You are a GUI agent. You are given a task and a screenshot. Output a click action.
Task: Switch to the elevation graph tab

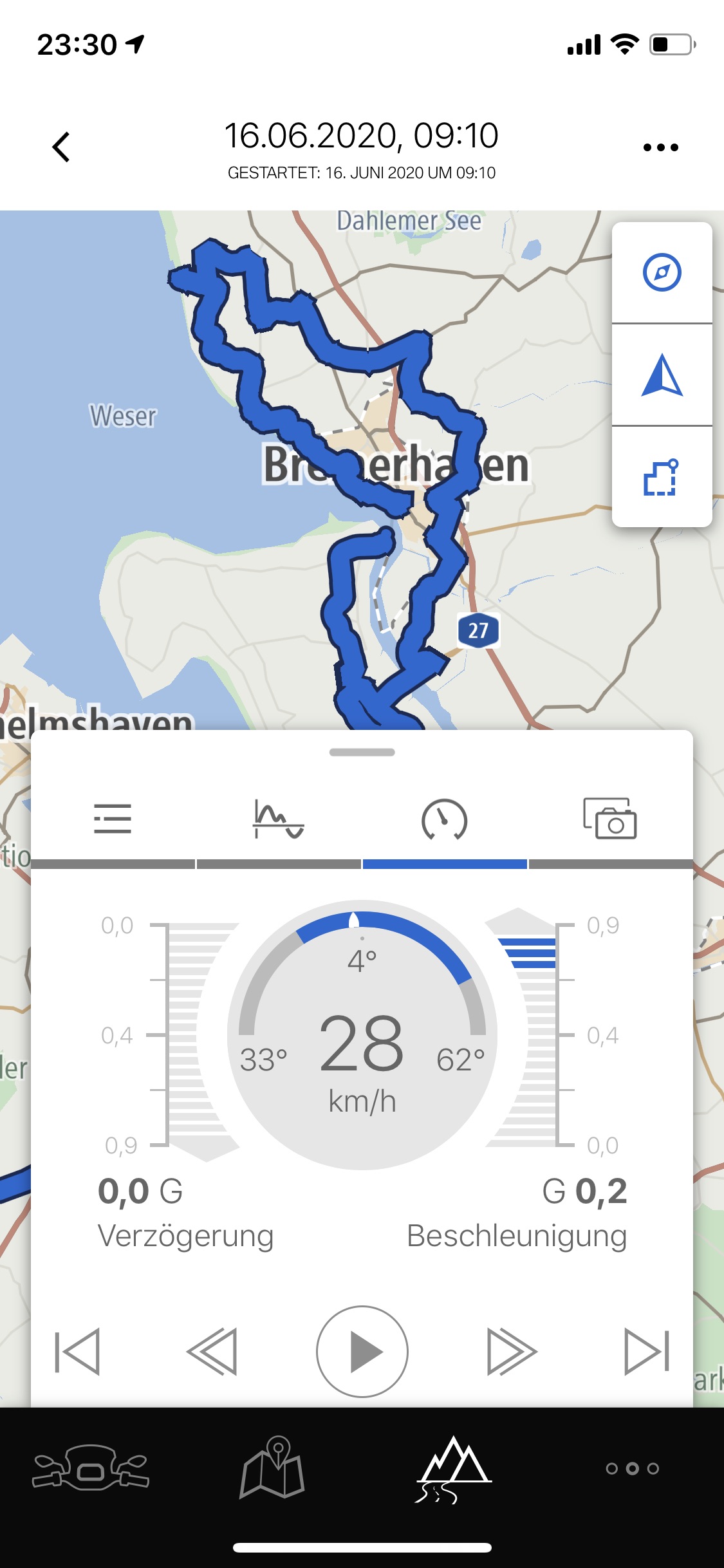click(x=278, y=819)
